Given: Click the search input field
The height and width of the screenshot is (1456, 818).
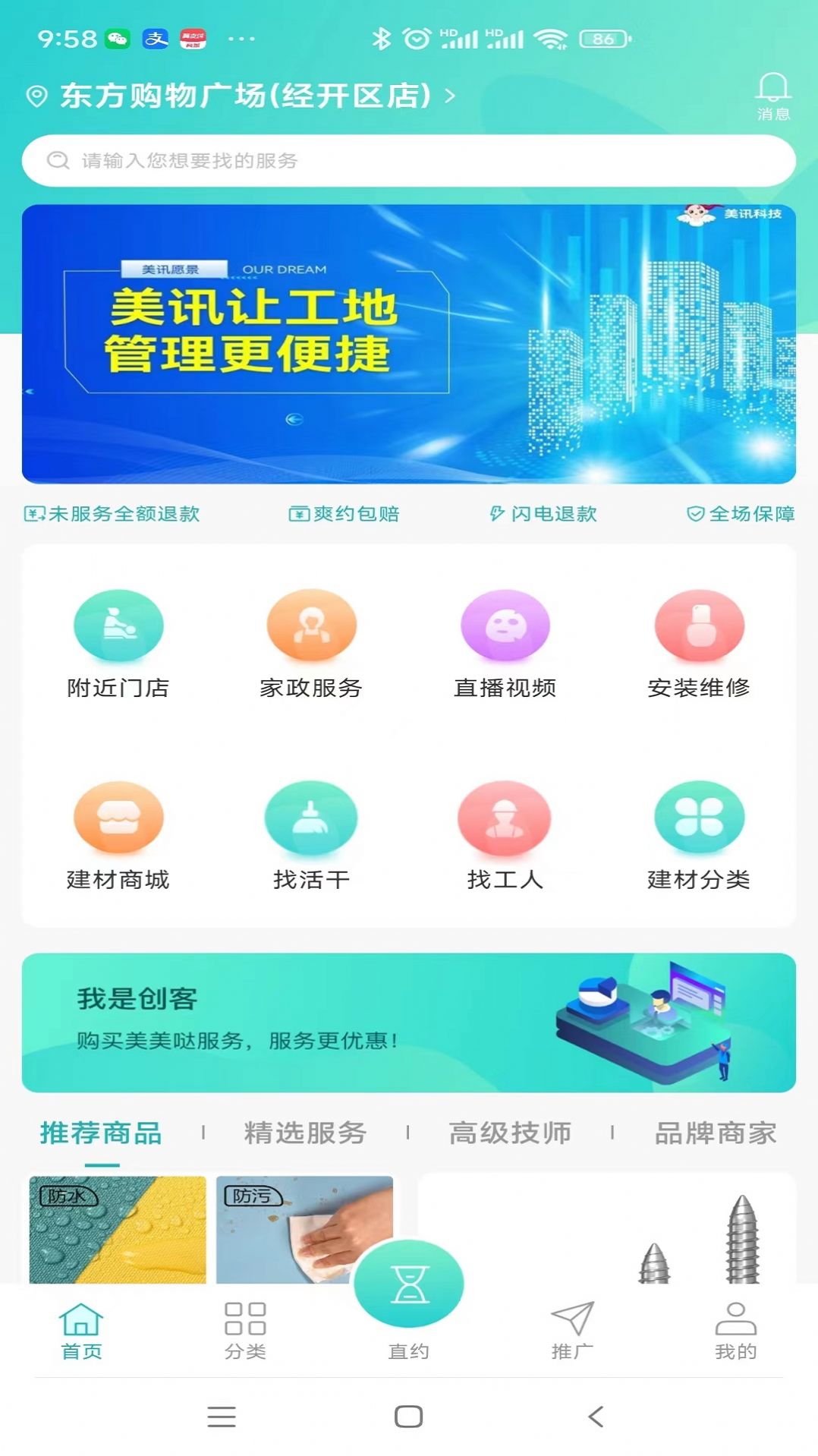Looking at the screenshot, I should pyautogui.click(x=409, y=160).
